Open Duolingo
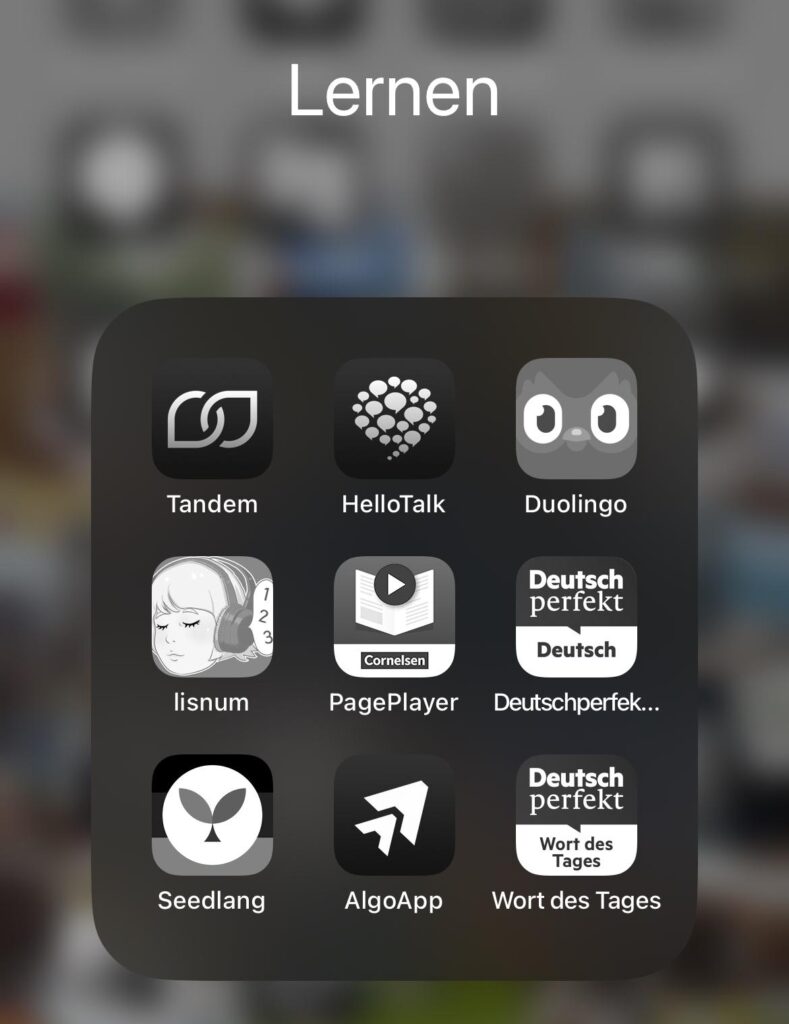This screenshot has height=1024, width=789. (x=576, y=418)
